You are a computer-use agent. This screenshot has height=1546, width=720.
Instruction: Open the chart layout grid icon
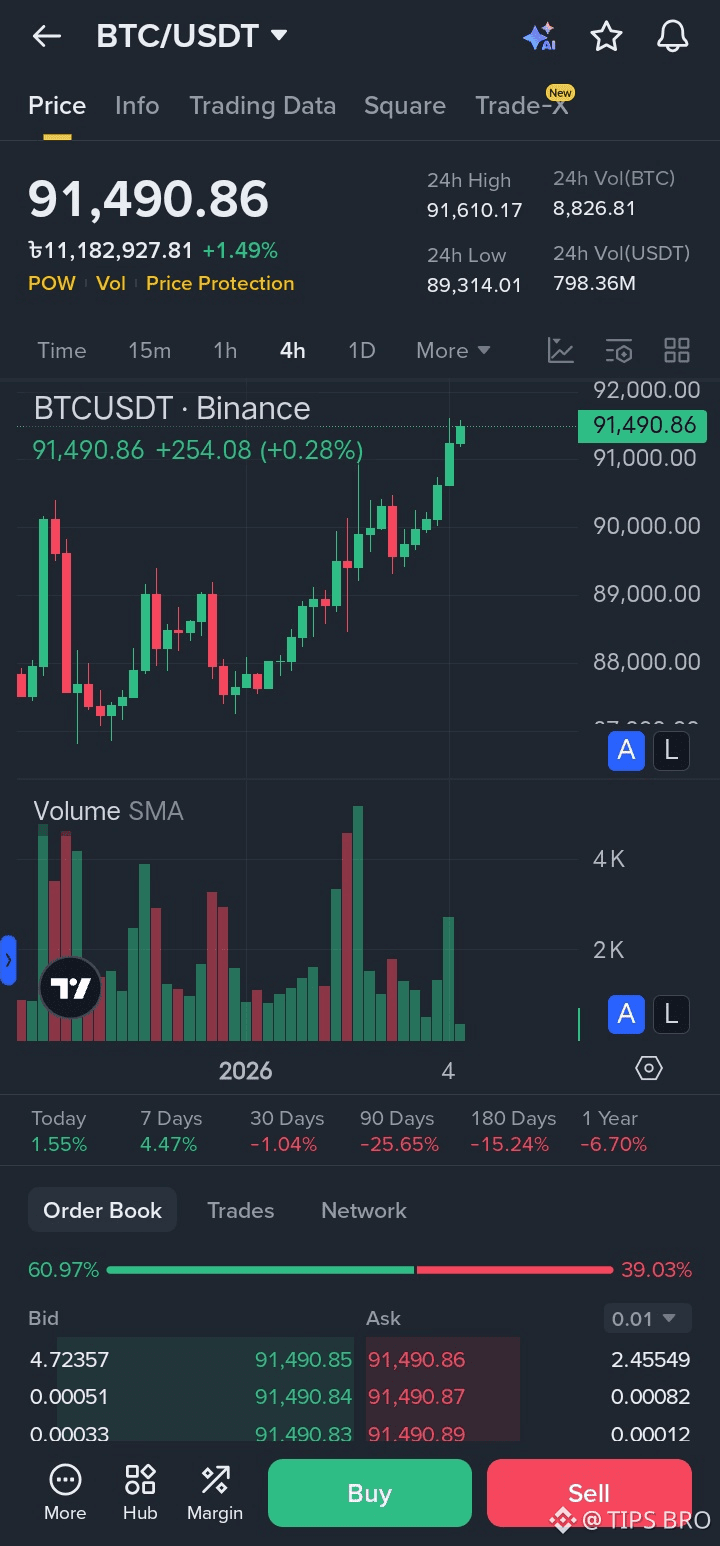click(677, 351)
